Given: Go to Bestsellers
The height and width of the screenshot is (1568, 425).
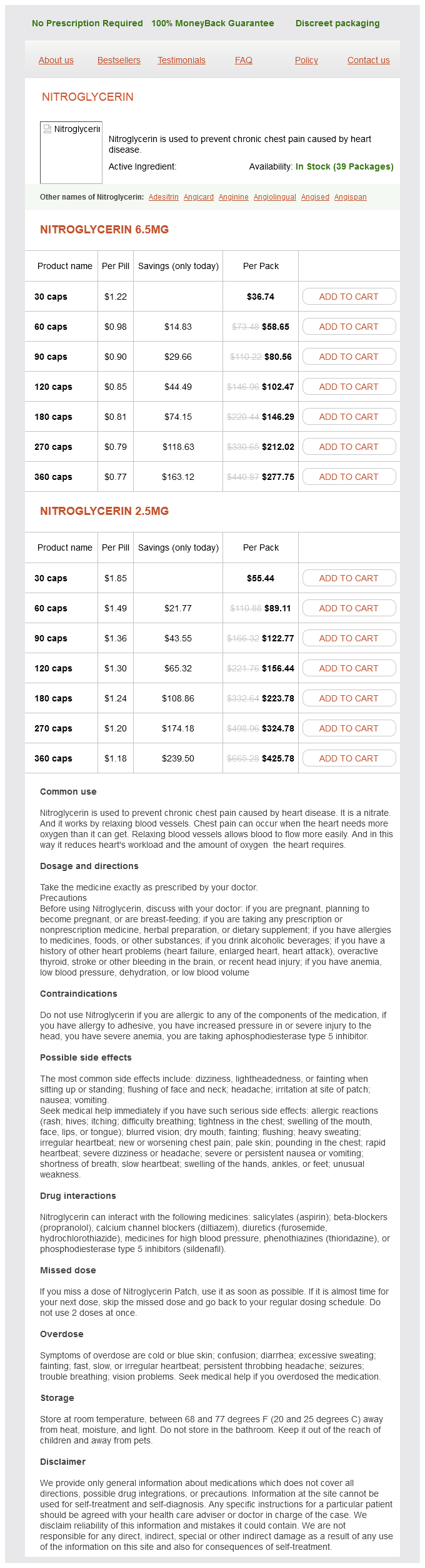Looking at the screenshot, I should [x=119, y=60].
